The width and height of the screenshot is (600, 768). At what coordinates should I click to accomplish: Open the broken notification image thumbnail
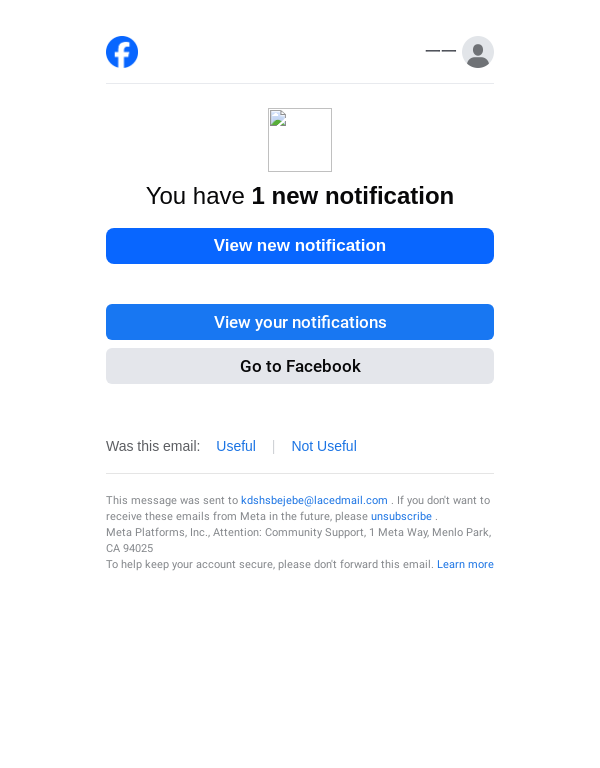[x=300, y=140]
